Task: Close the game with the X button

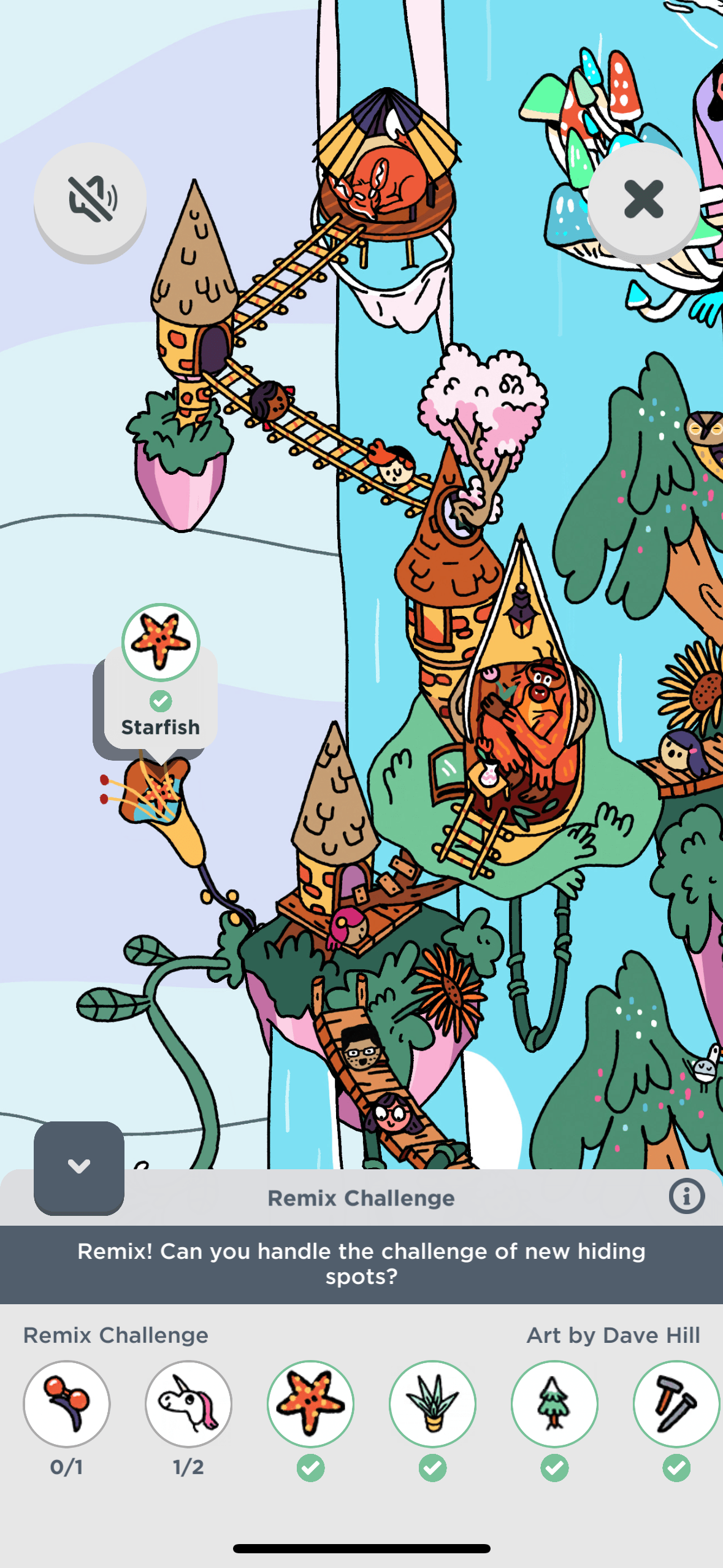Action: pyautogui.click(x=643, y=199)
